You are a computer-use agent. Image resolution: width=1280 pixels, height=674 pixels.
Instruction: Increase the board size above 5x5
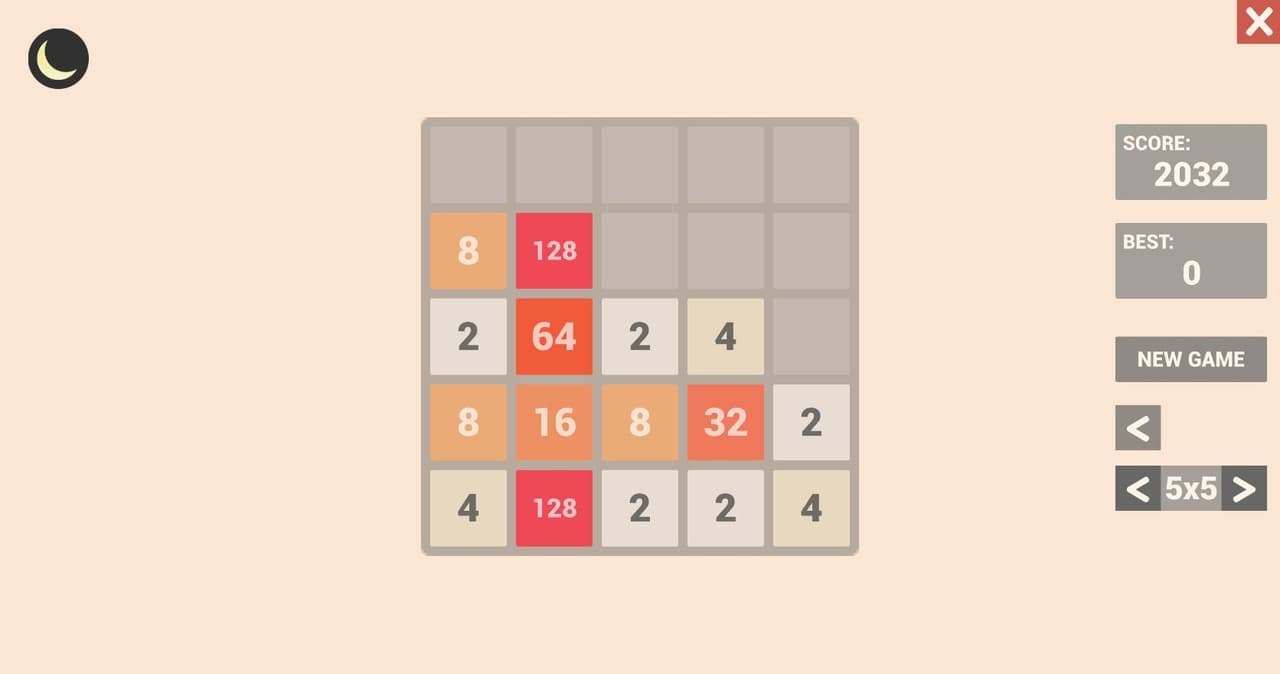point(1244,489)
